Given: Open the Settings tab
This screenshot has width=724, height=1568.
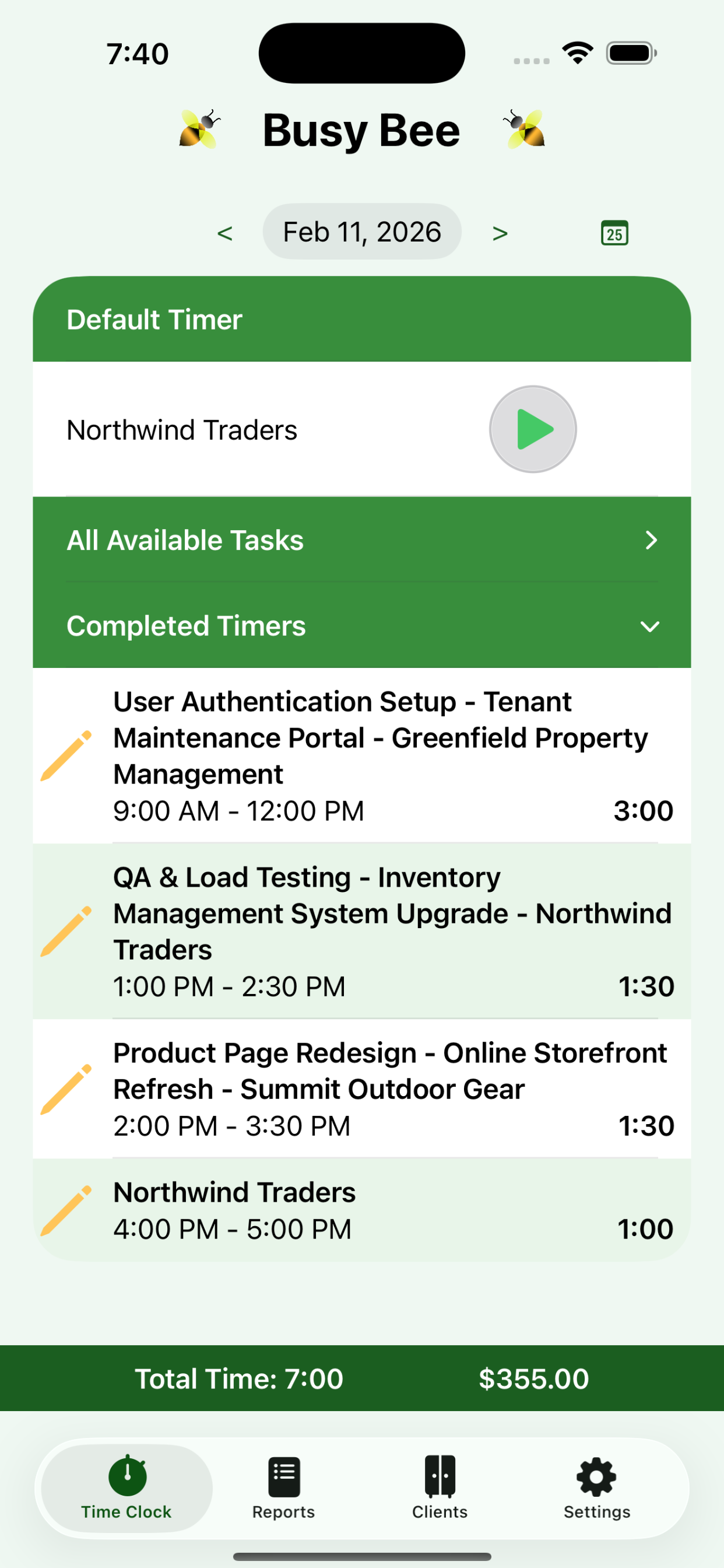Looking at the screenshot, I should coord(597,1487).
